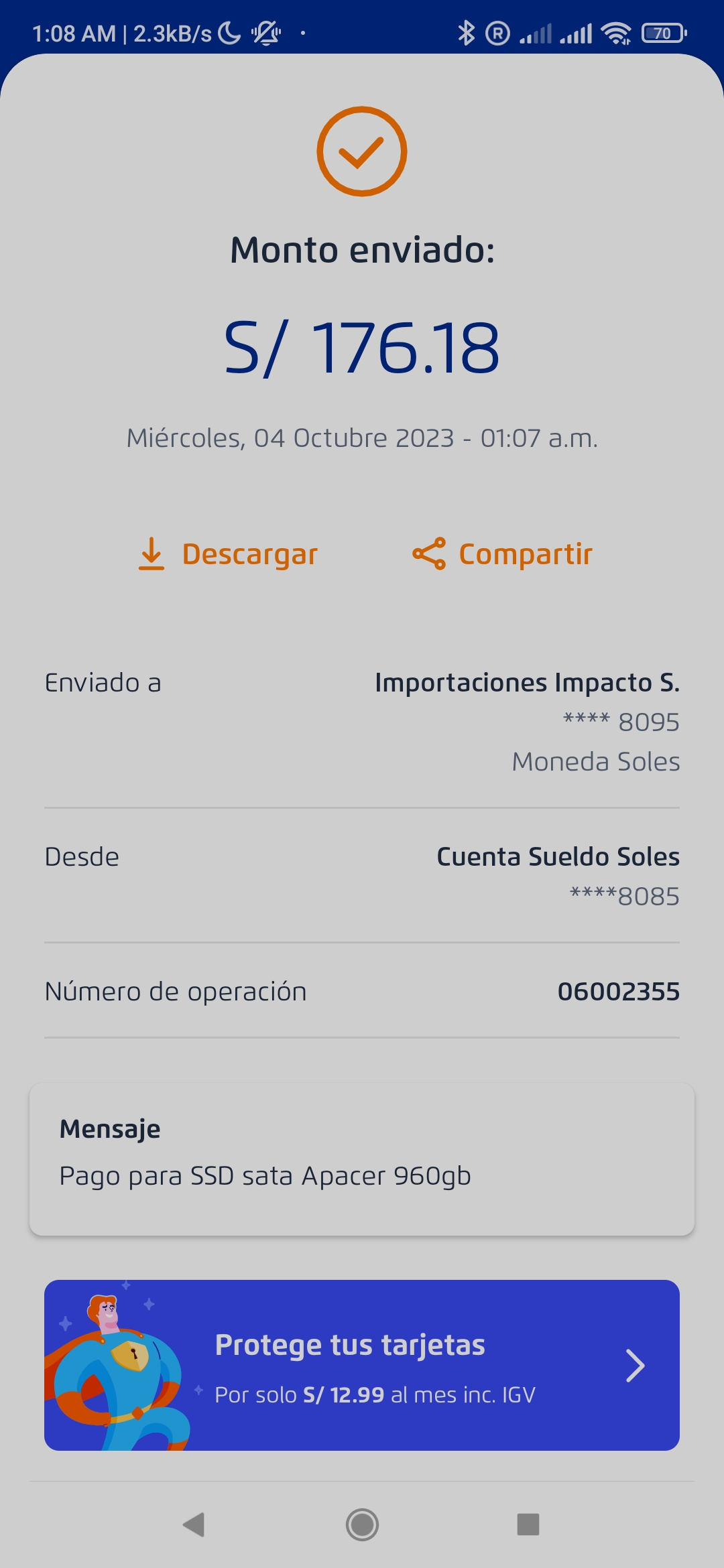Open recent apps from the navigation bar
Screen dimensions: 724x1568
tap(528, 1524)
